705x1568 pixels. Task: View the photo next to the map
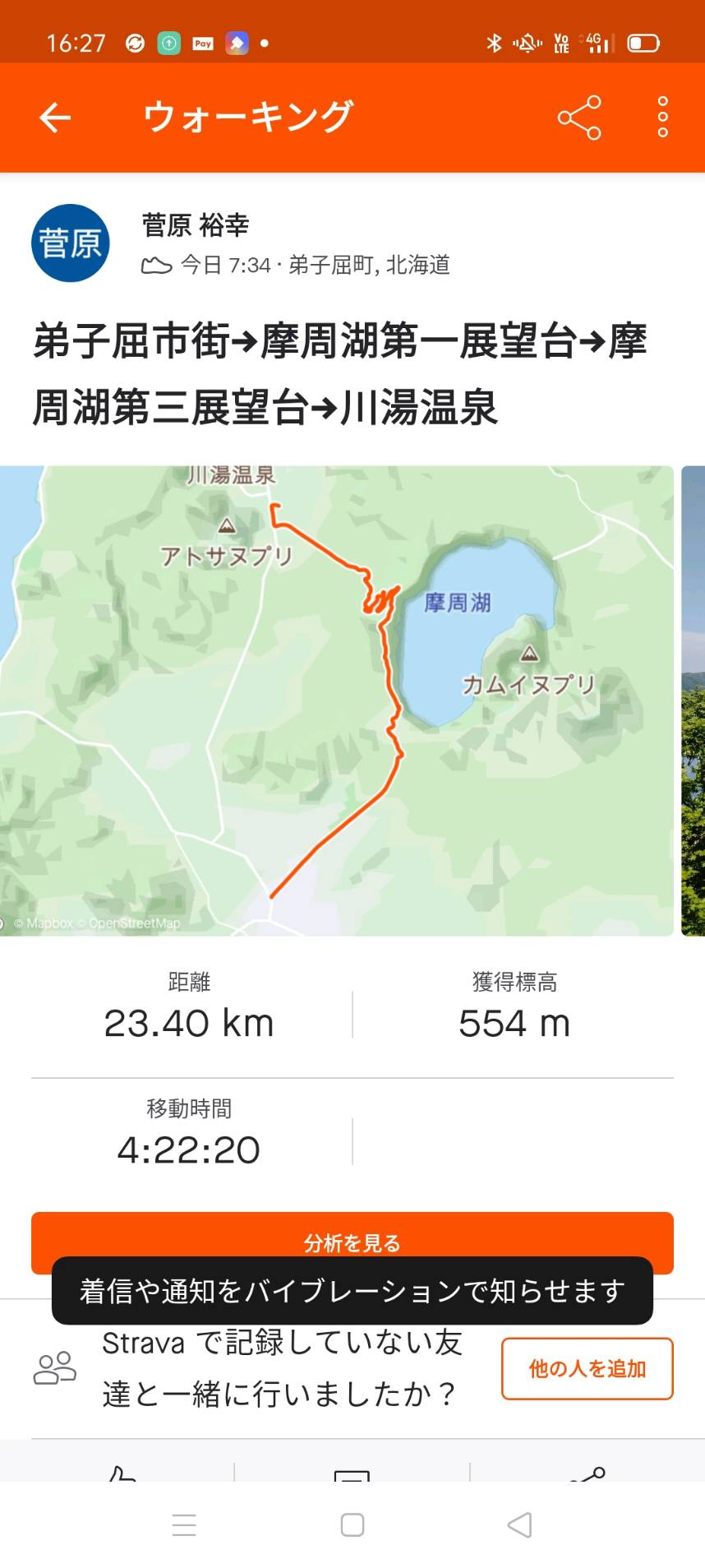[693, 701]
